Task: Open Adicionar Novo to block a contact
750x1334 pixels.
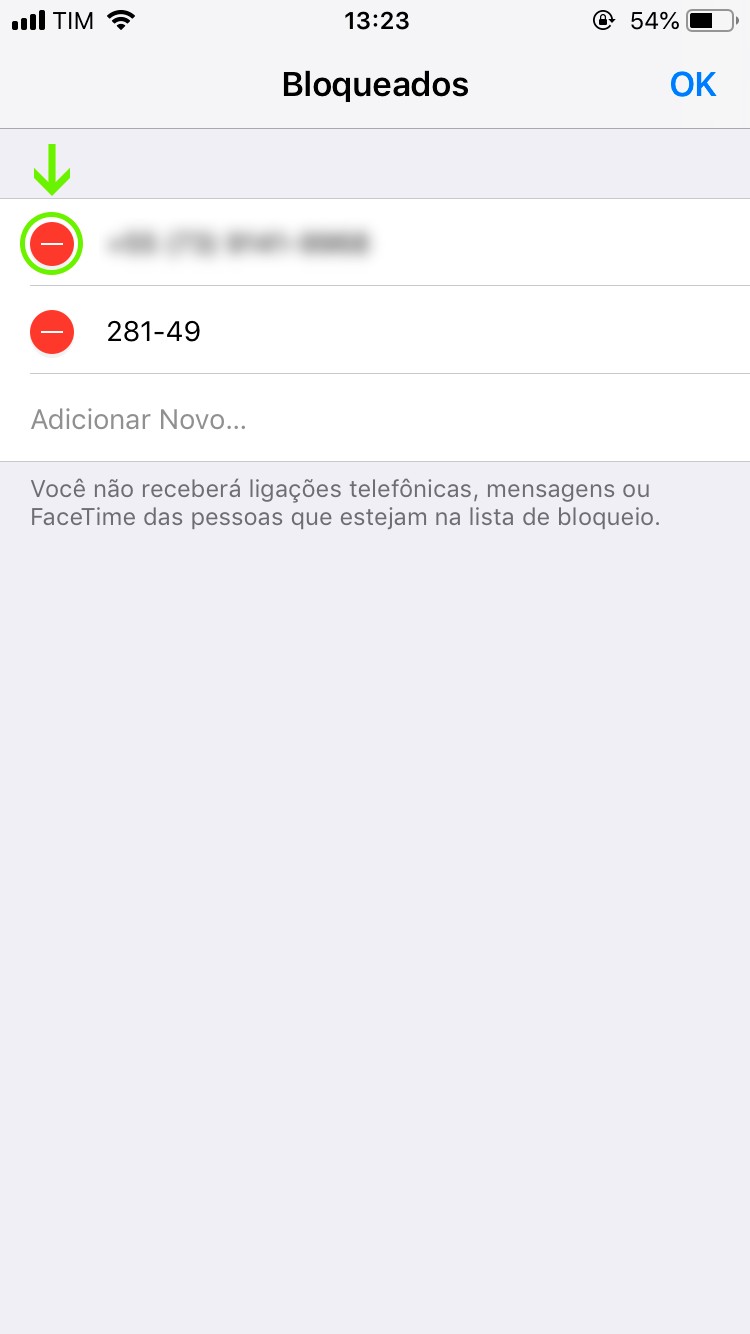Action: click(x=139, y=419)
